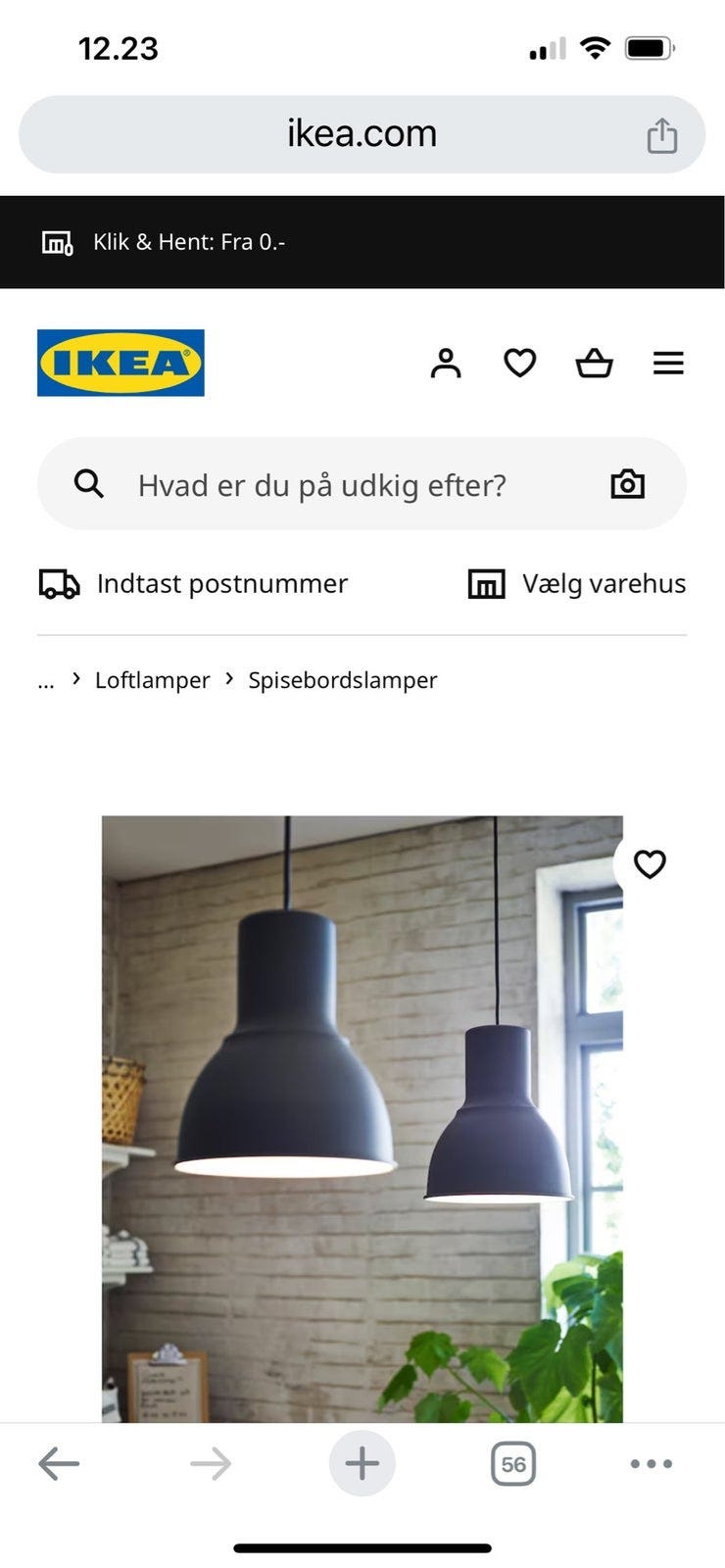Open your IKEA account profile
This screenshot has width=725, height=1568.
click(446, 363)
